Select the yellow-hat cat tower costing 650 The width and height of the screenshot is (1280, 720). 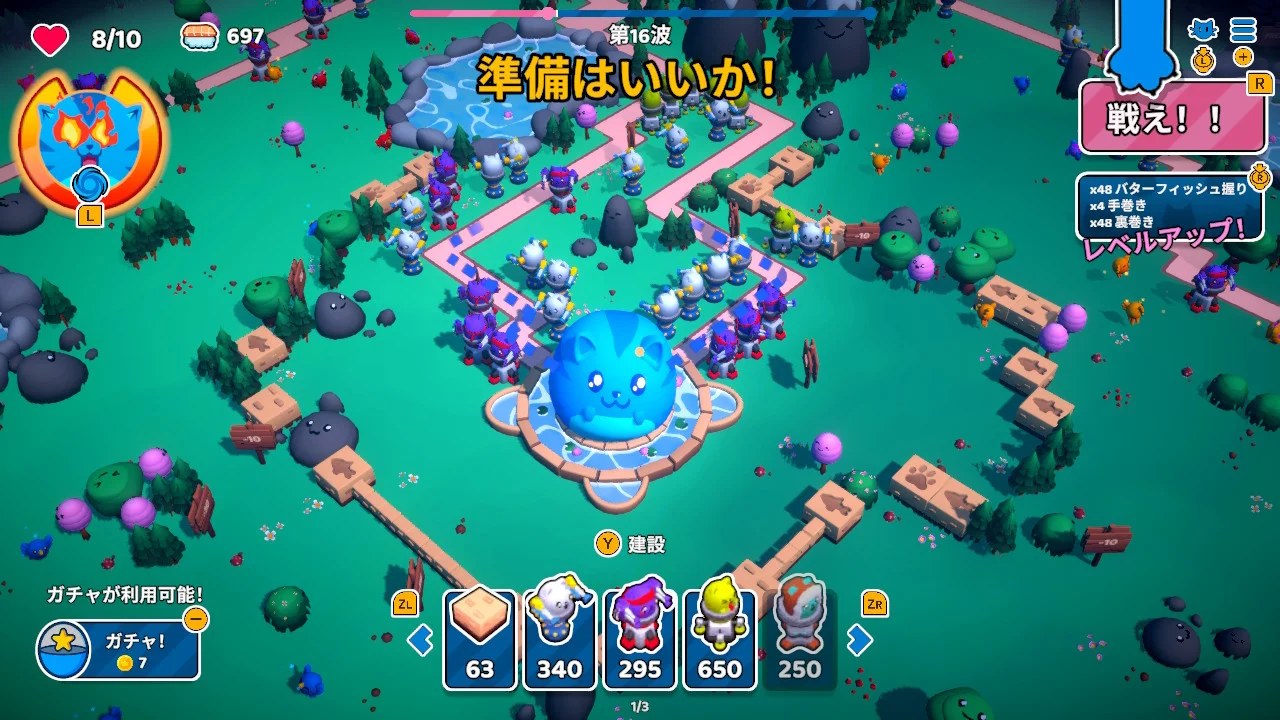[719, 638]
